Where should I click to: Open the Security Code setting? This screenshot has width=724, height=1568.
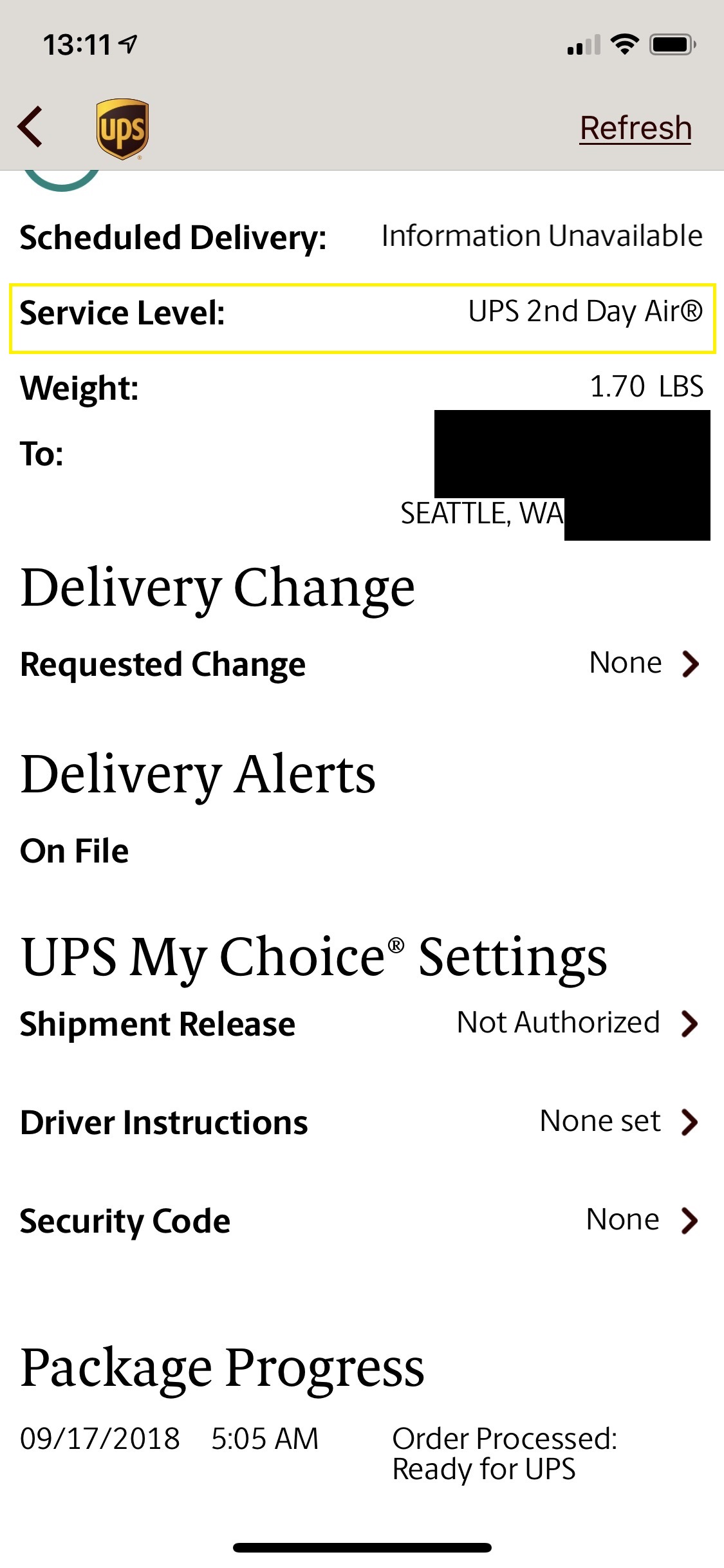(362, 1220)
